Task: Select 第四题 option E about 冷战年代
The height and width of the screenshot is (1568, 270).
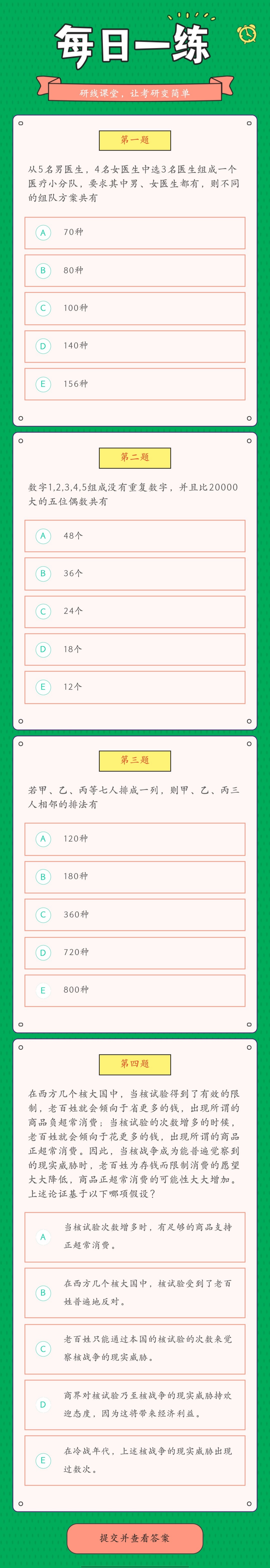Action: click(x=134, y=1460)
